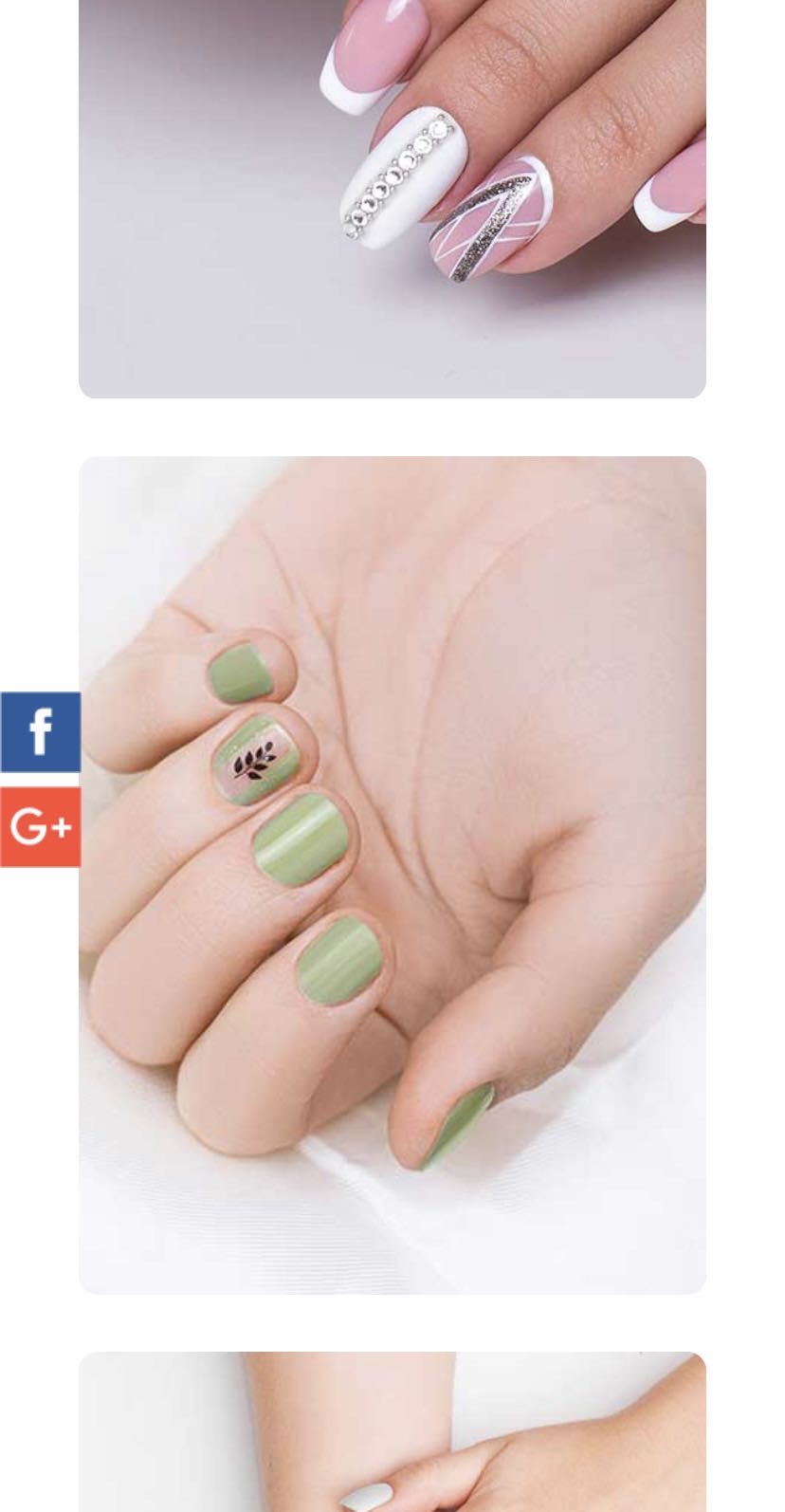
Task: Open the white French manicure rhinestone photo
Action: coord(392,199)
